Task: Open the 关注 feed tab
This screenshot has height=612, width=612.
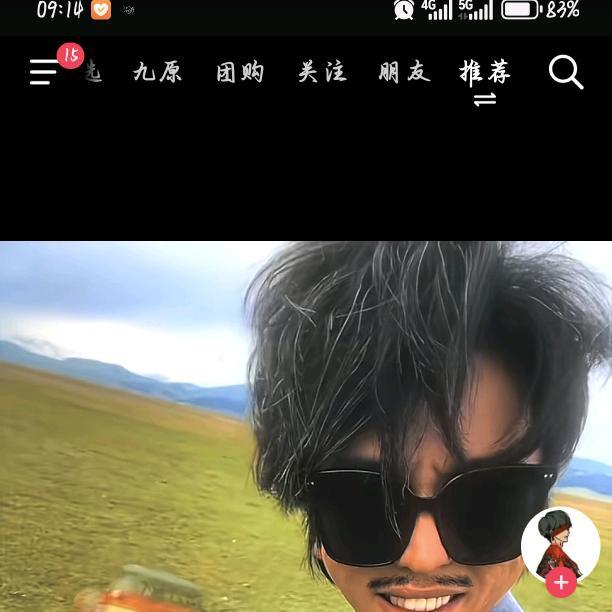Action: pos(322,72)
